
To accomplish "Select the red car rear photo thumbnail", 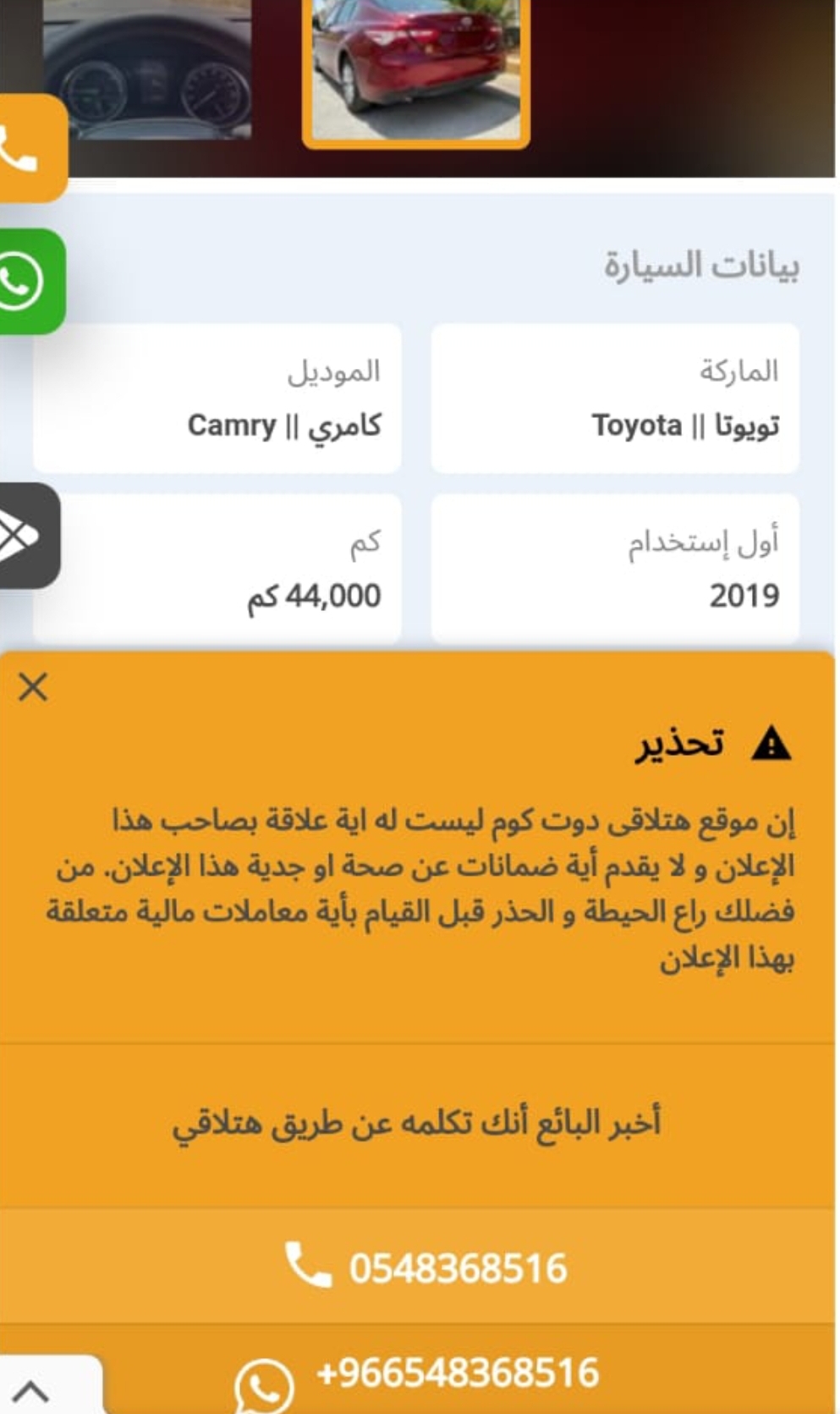I will click(x=416, y=71).
